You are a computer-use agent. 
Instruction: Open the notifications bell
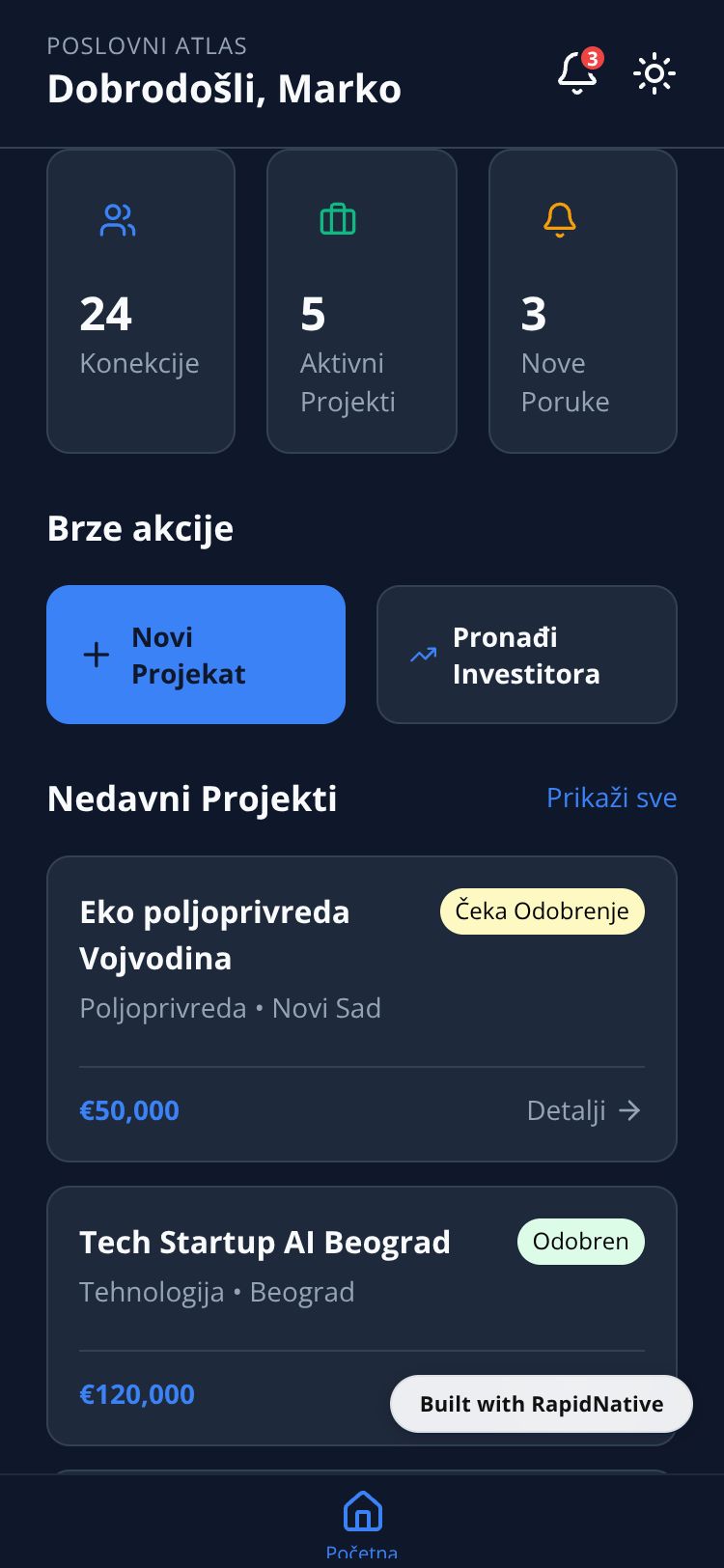(576, 73)
